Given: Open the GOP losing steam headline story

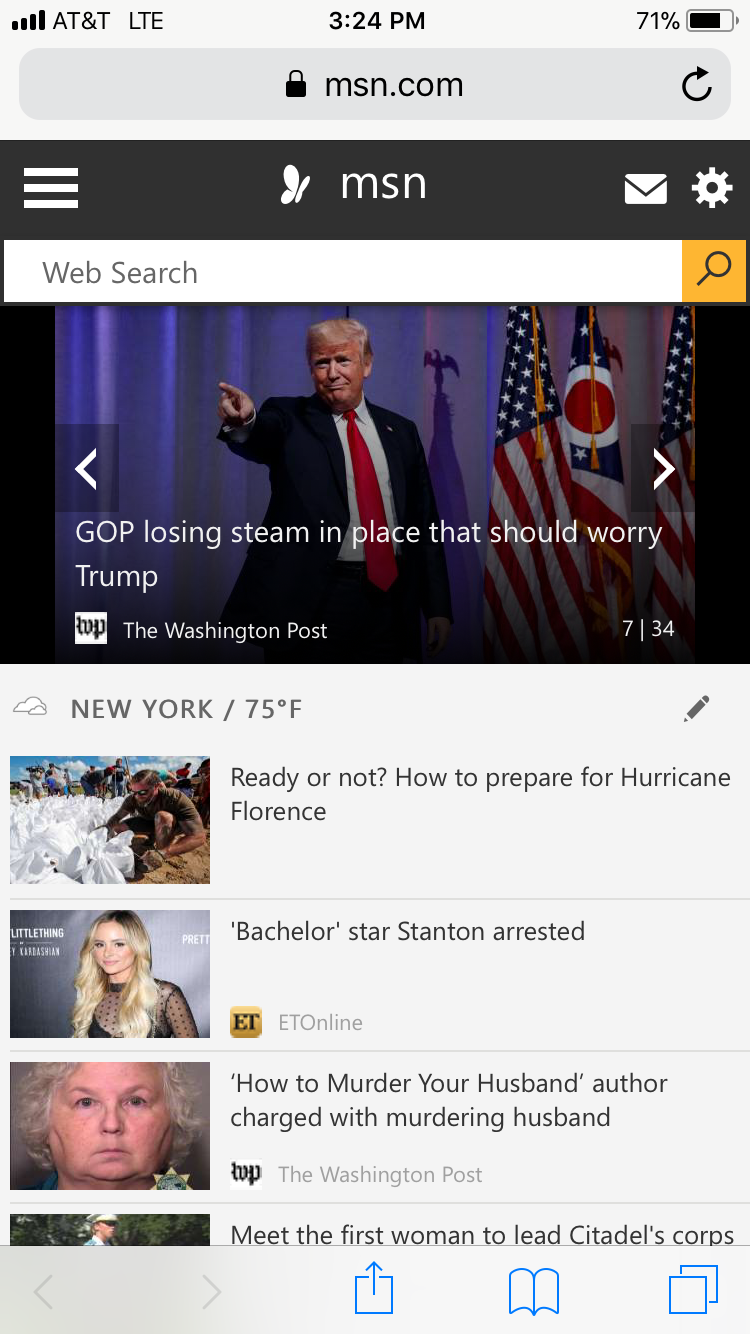Looking at the screenshot, I should (x=368, y=553).
